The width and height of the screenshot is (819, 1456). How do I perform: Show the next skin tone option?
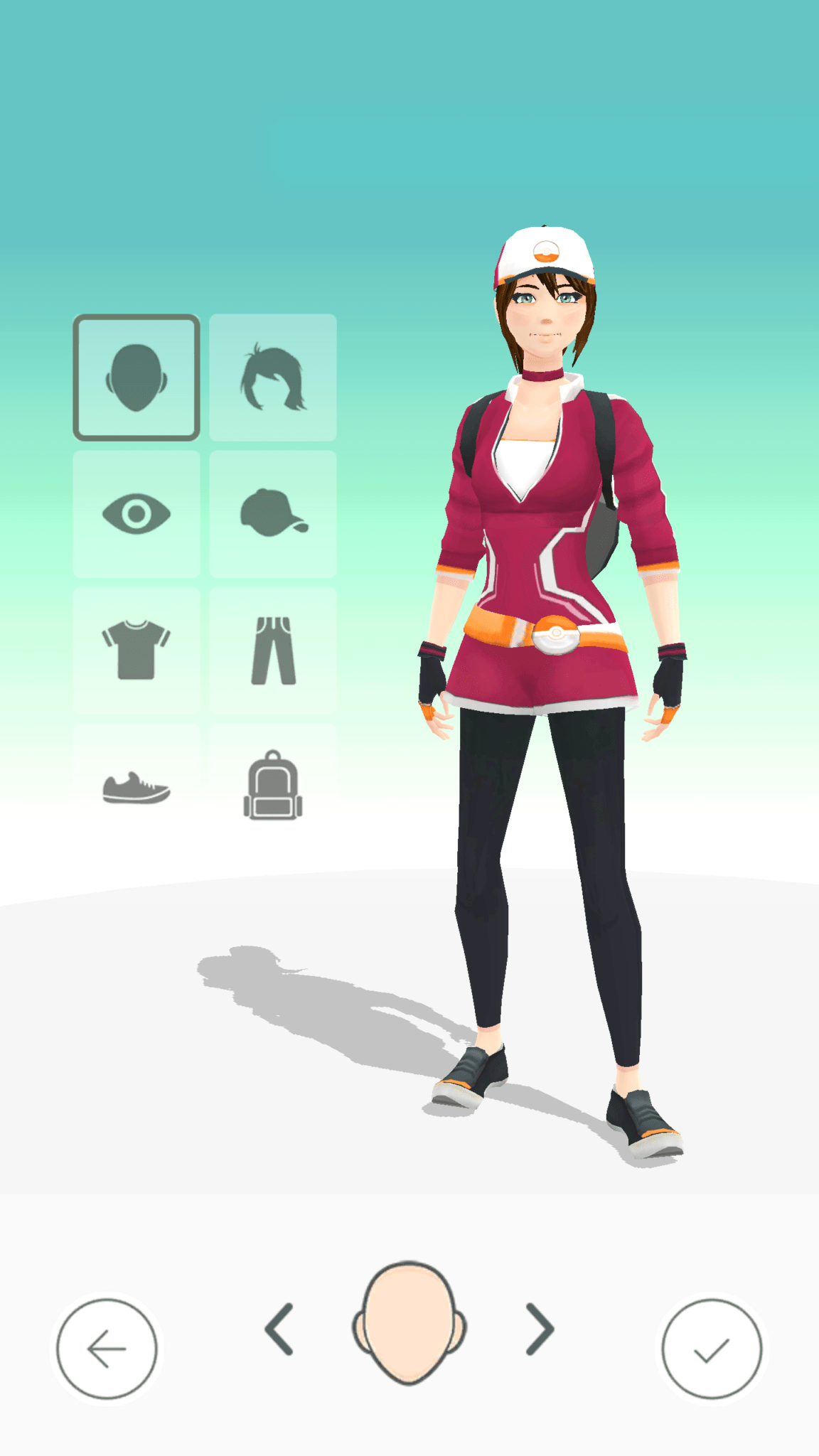tap(540, 1329)
